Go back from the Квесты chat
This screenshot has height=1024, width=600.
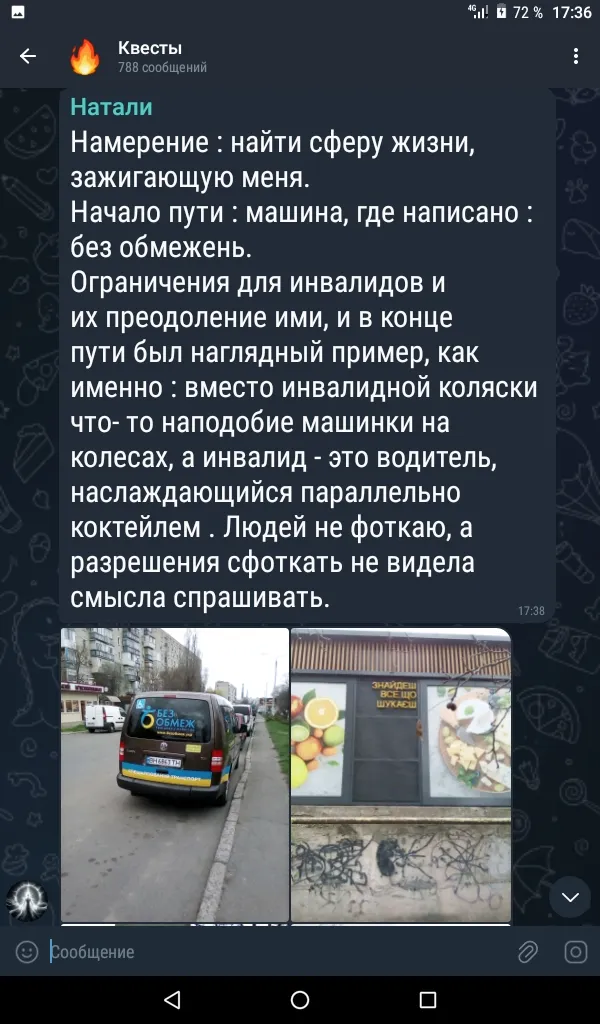[28, 57]
